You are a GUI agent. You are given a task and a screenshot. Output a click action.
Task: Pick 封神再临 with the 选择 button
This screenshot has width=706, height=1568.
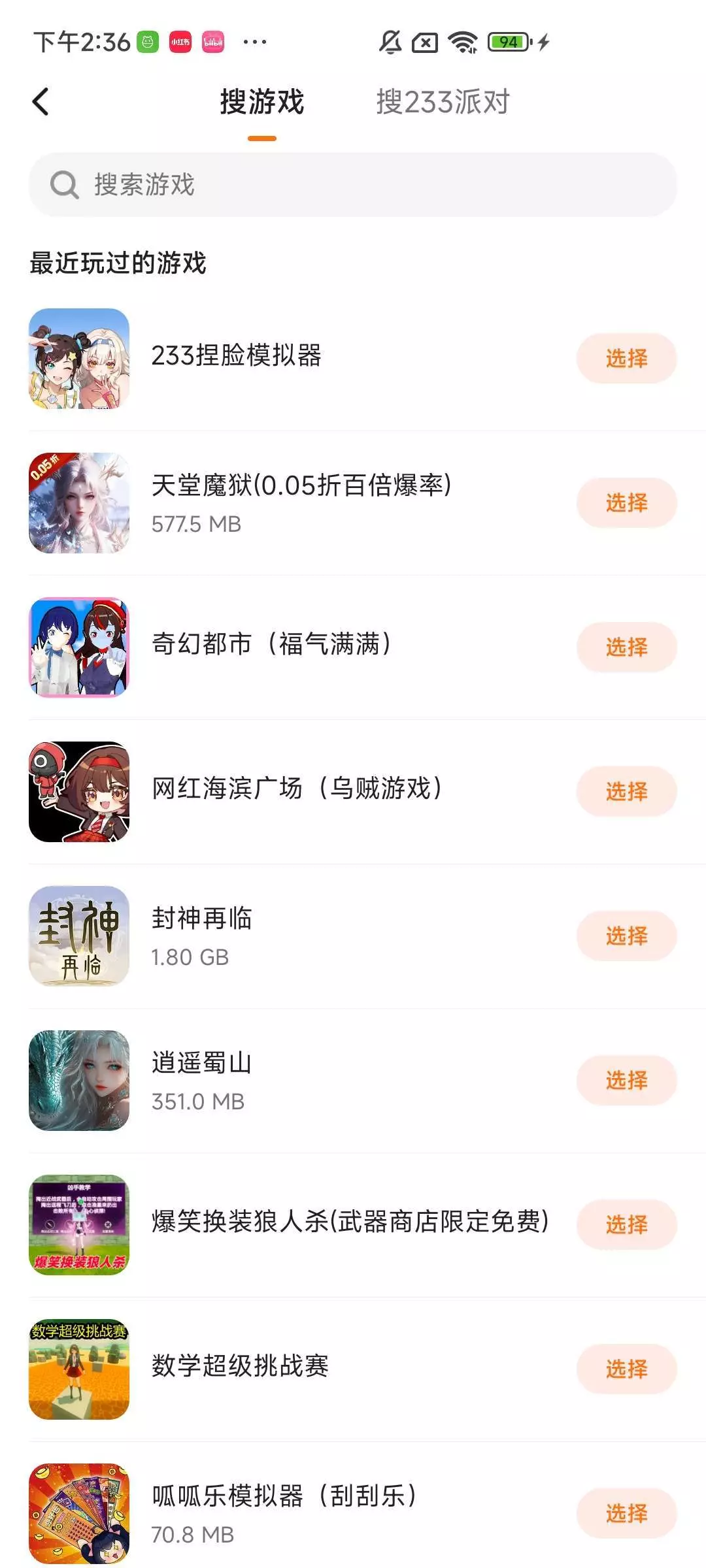pos(626,936)
